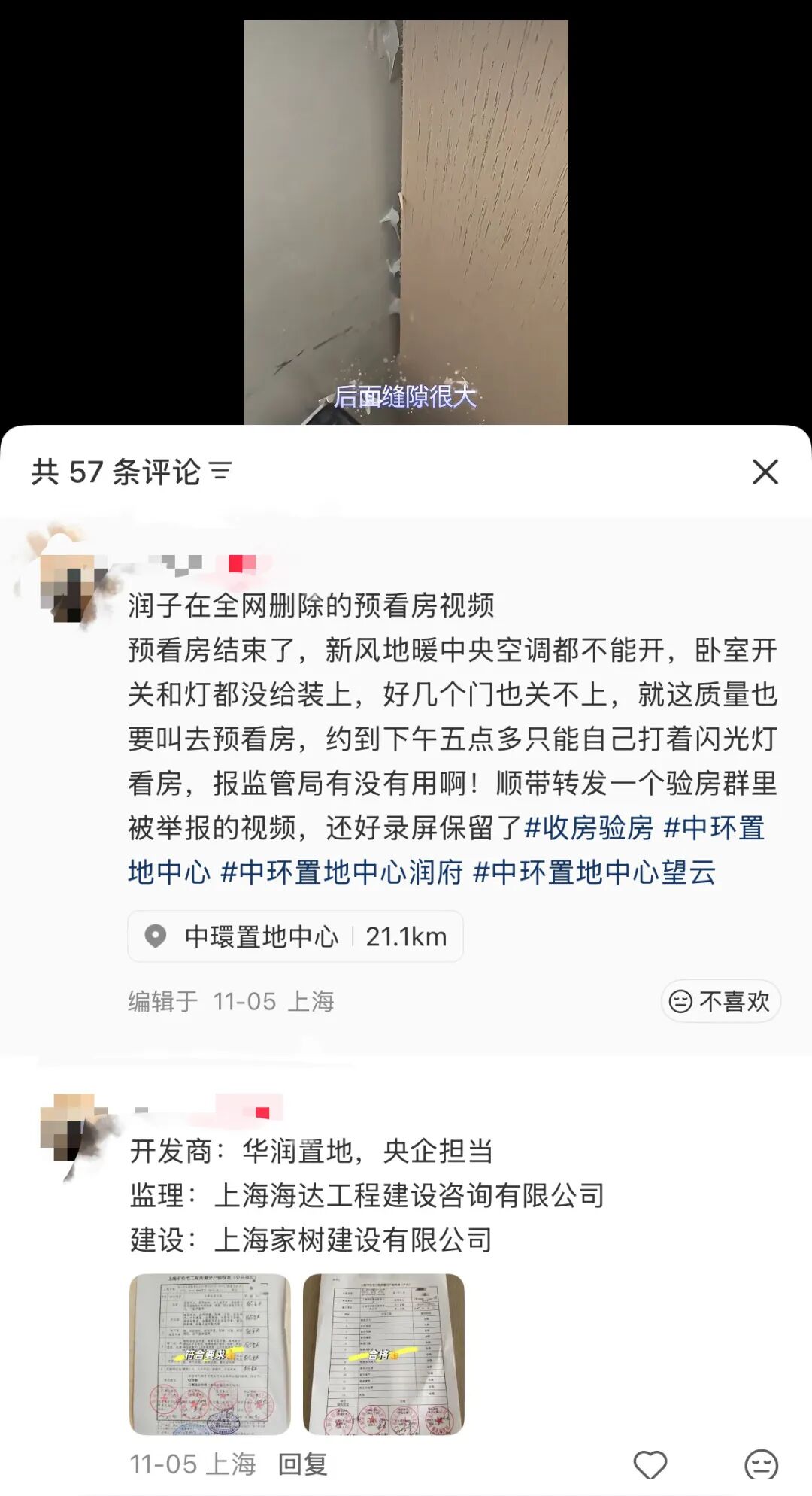Like the 开发商 comment
This screenshot has height=1496, width=812.
(650, 1464)
